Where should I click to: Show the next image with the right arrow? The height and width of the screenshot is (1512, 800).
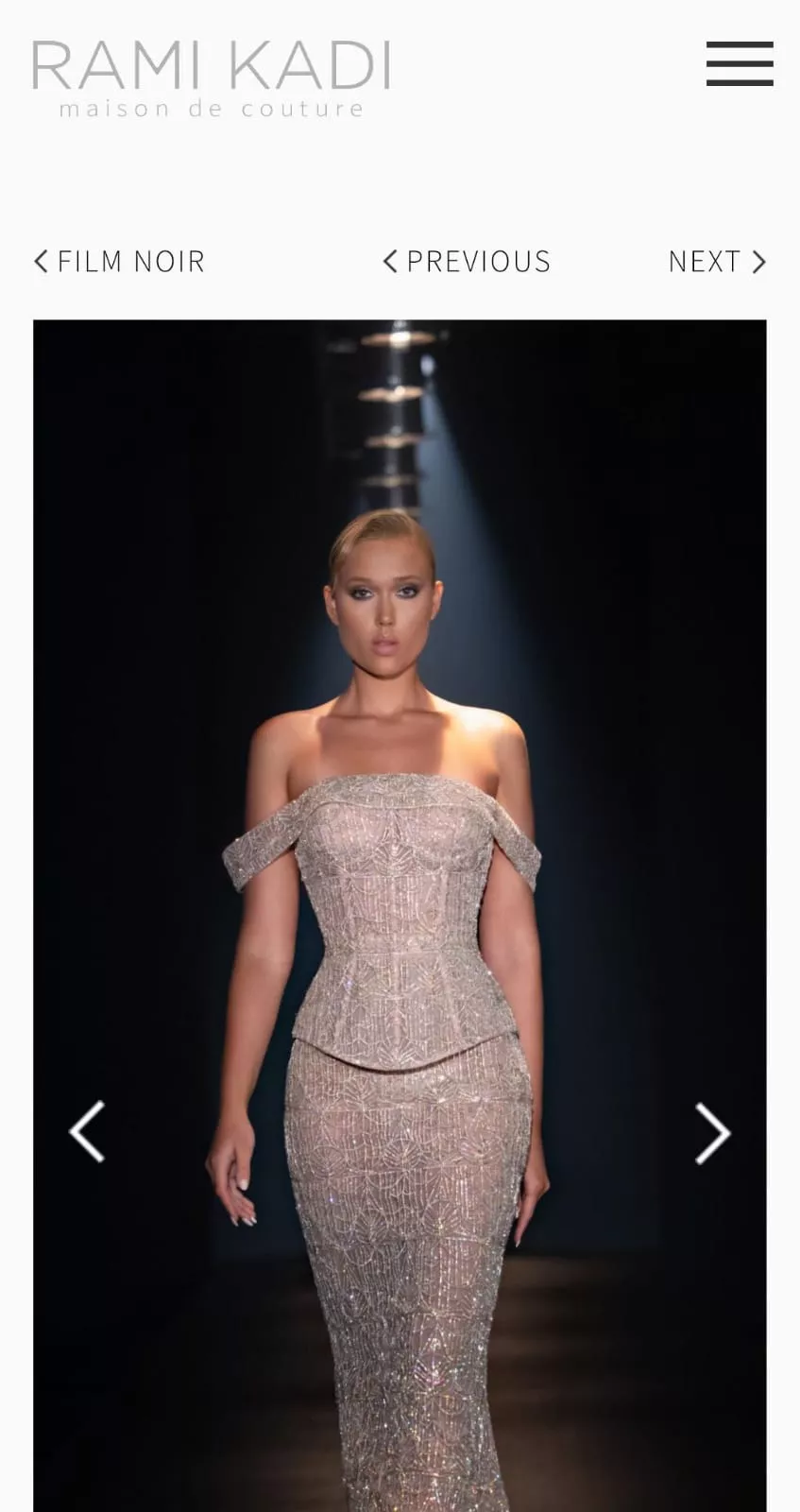[713, 1132]
